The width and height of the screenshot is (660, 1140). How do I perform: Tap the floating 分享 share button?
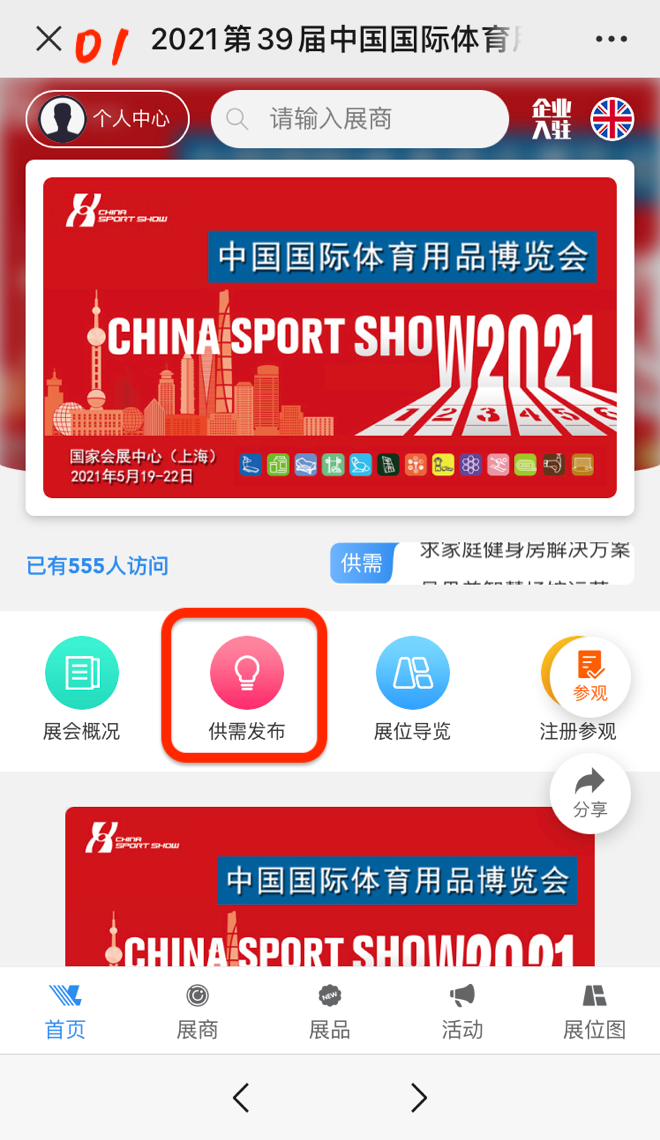pos(590,794)
